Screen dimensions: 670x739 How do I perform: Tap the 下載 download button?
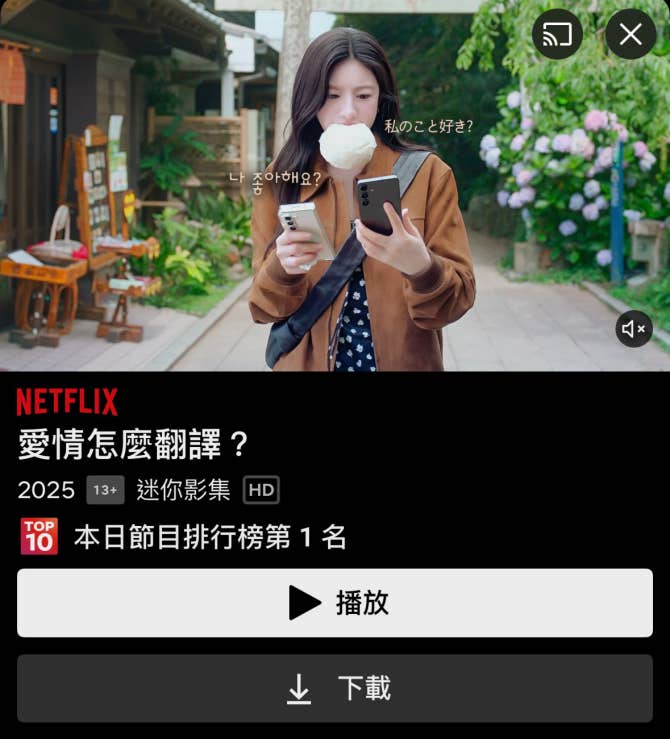[x=335, y=688]
